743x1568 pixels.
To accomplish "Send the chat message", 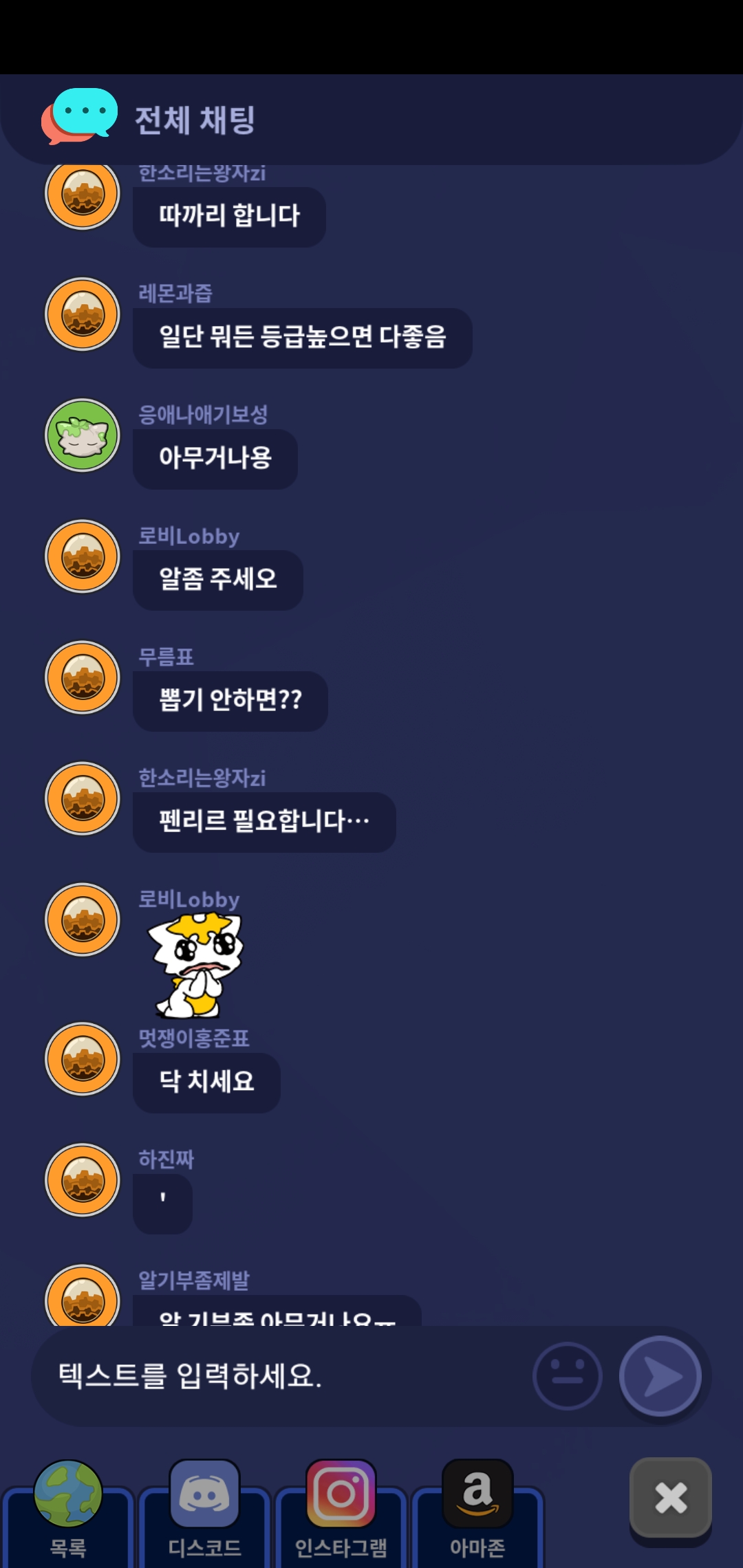I will pos(660,1376).
